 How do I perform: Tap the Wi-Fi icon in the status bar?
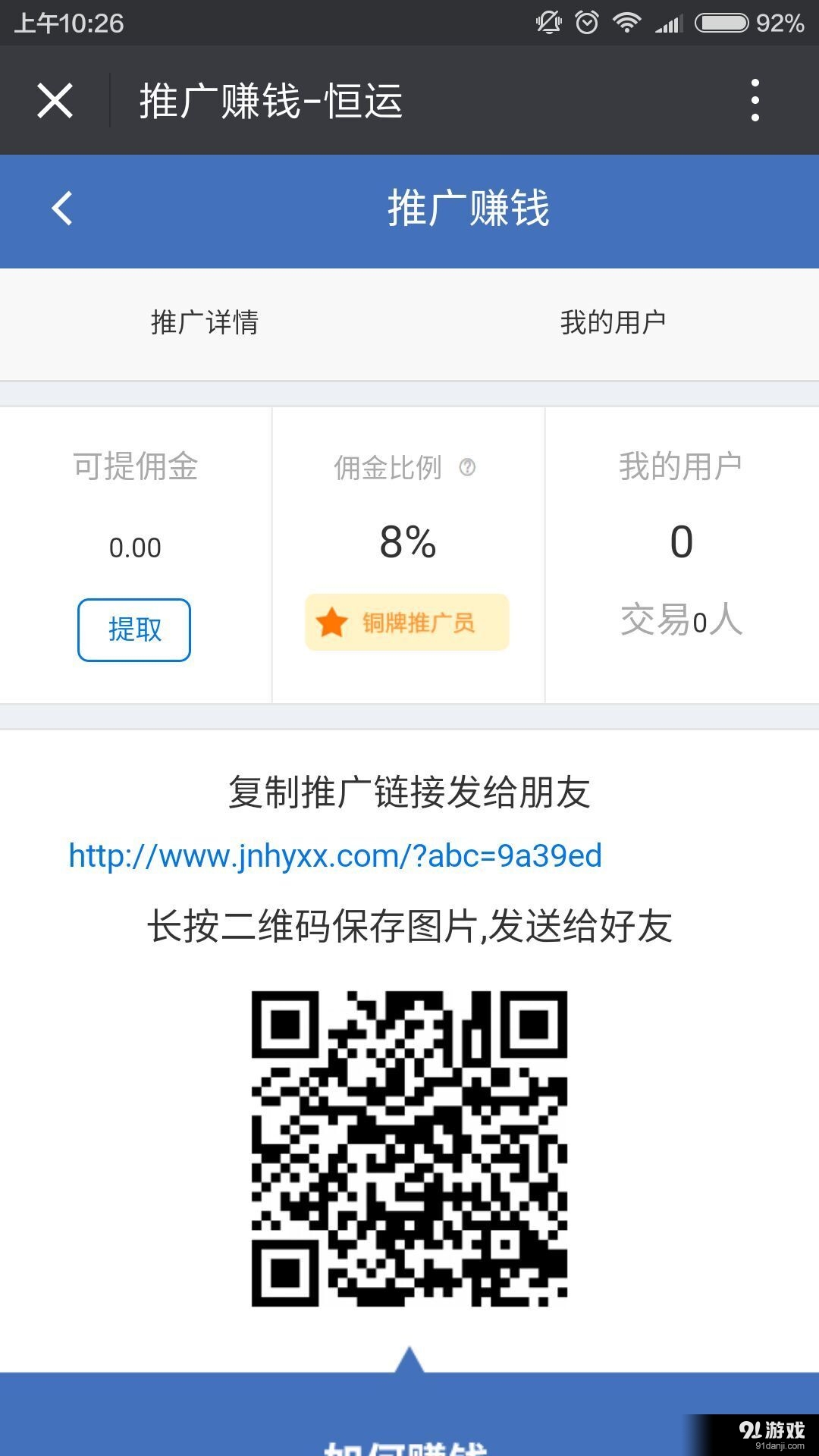pos(626,22)
